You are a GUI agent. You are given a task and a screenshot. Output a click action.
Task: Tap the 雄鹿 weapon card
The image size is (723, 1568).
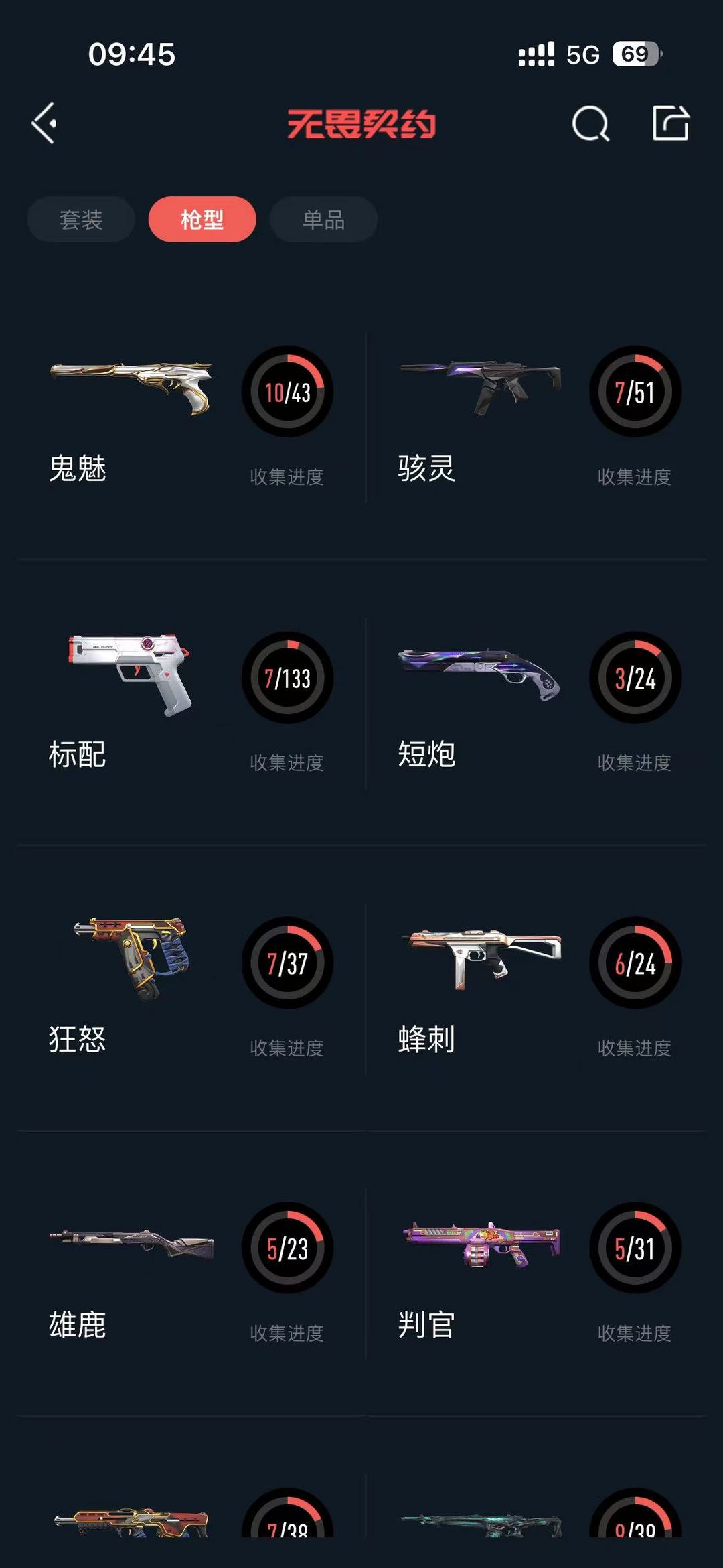(187, 1273)
